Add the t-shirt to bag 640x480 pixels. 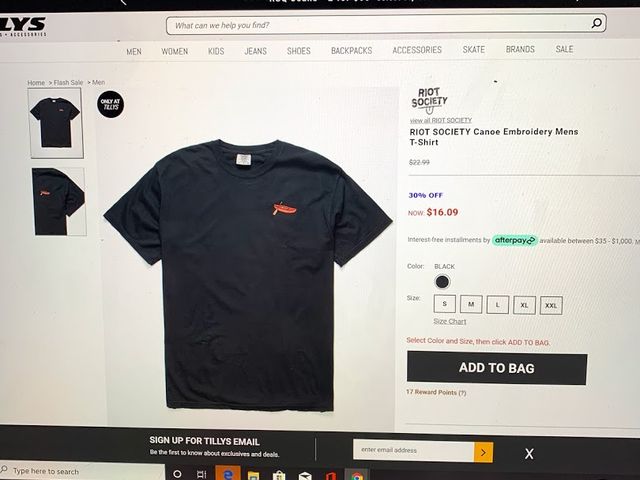(496, 368)
